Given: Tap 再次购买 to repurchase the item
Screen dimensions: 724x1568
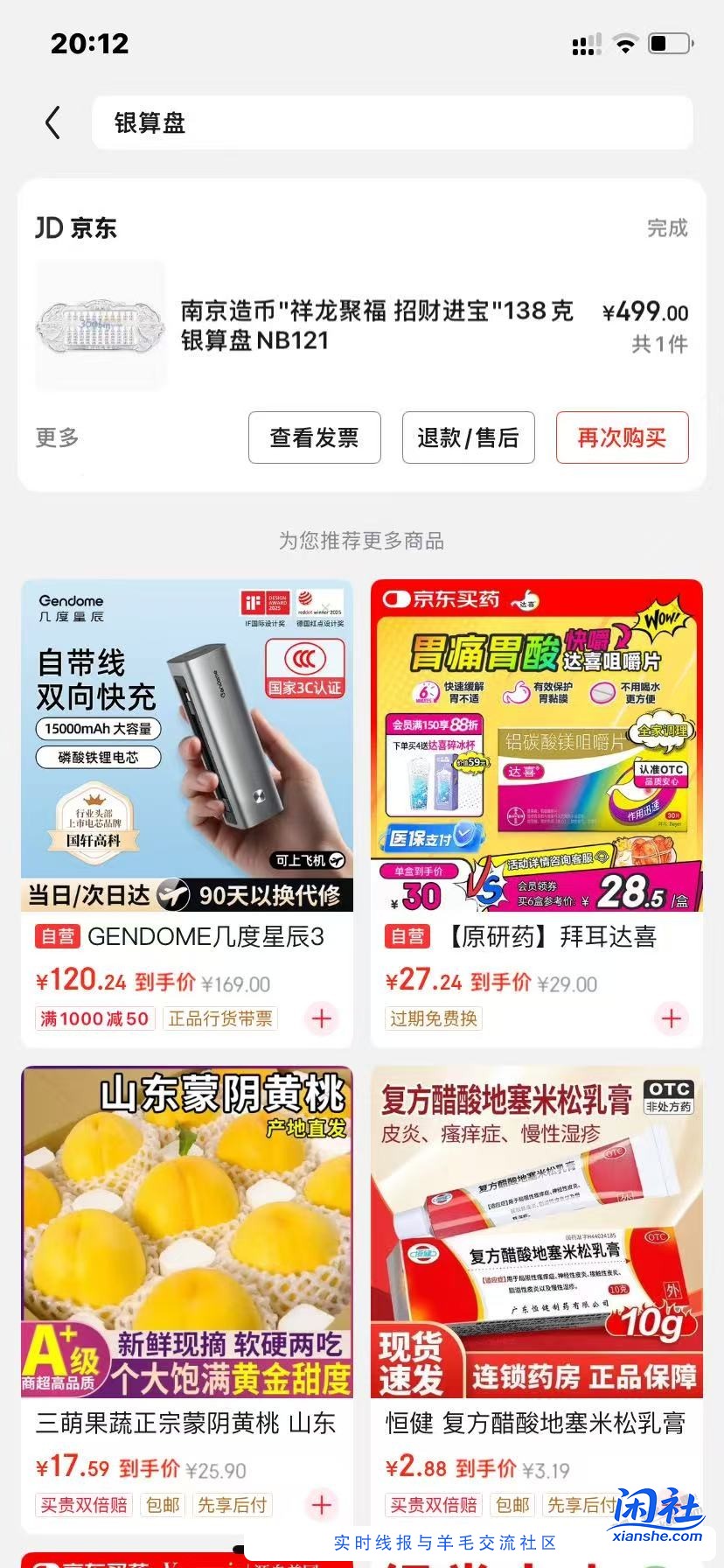Looking at the screenshot, I should pos(622,437).
